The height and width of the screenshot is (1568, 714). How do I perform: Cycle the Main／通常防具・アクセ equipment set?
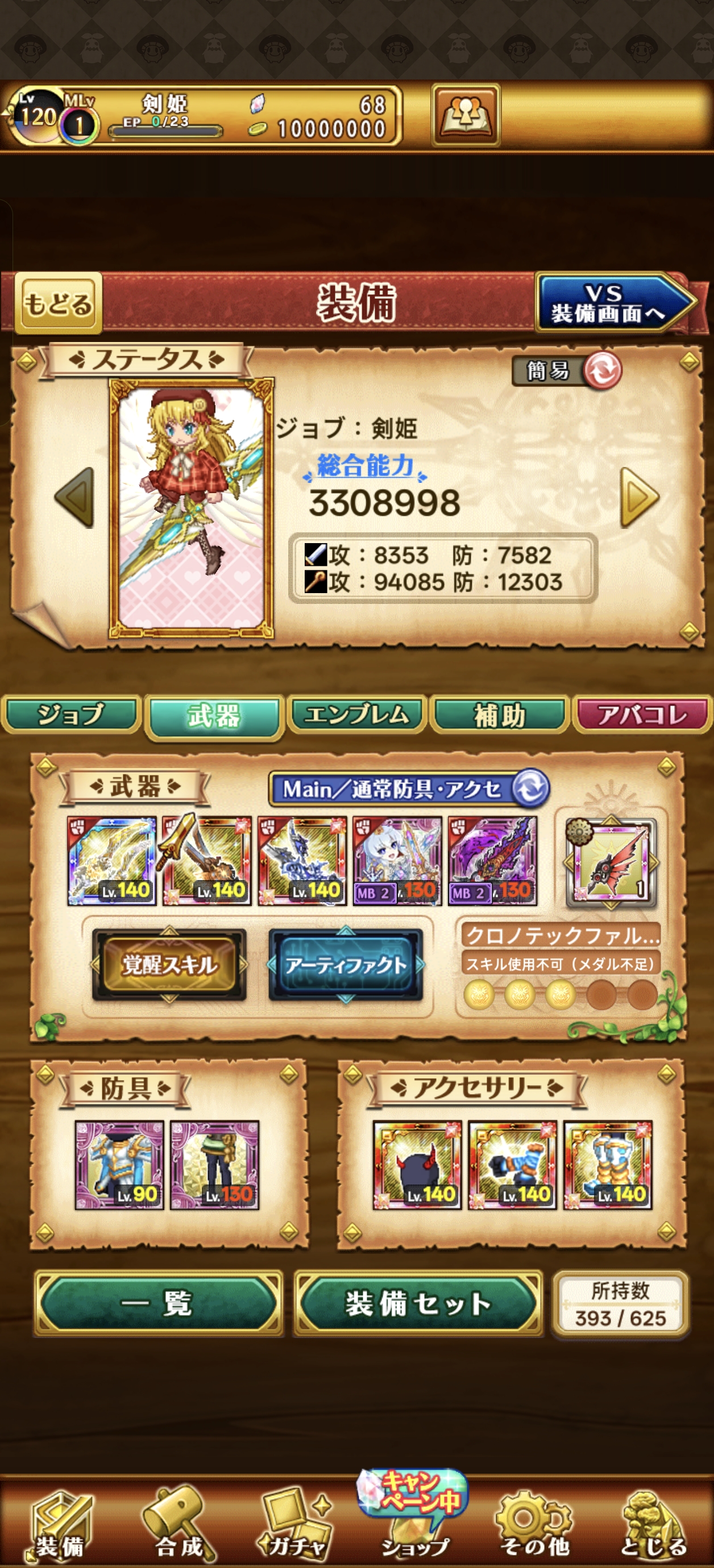tap(530, 789)
